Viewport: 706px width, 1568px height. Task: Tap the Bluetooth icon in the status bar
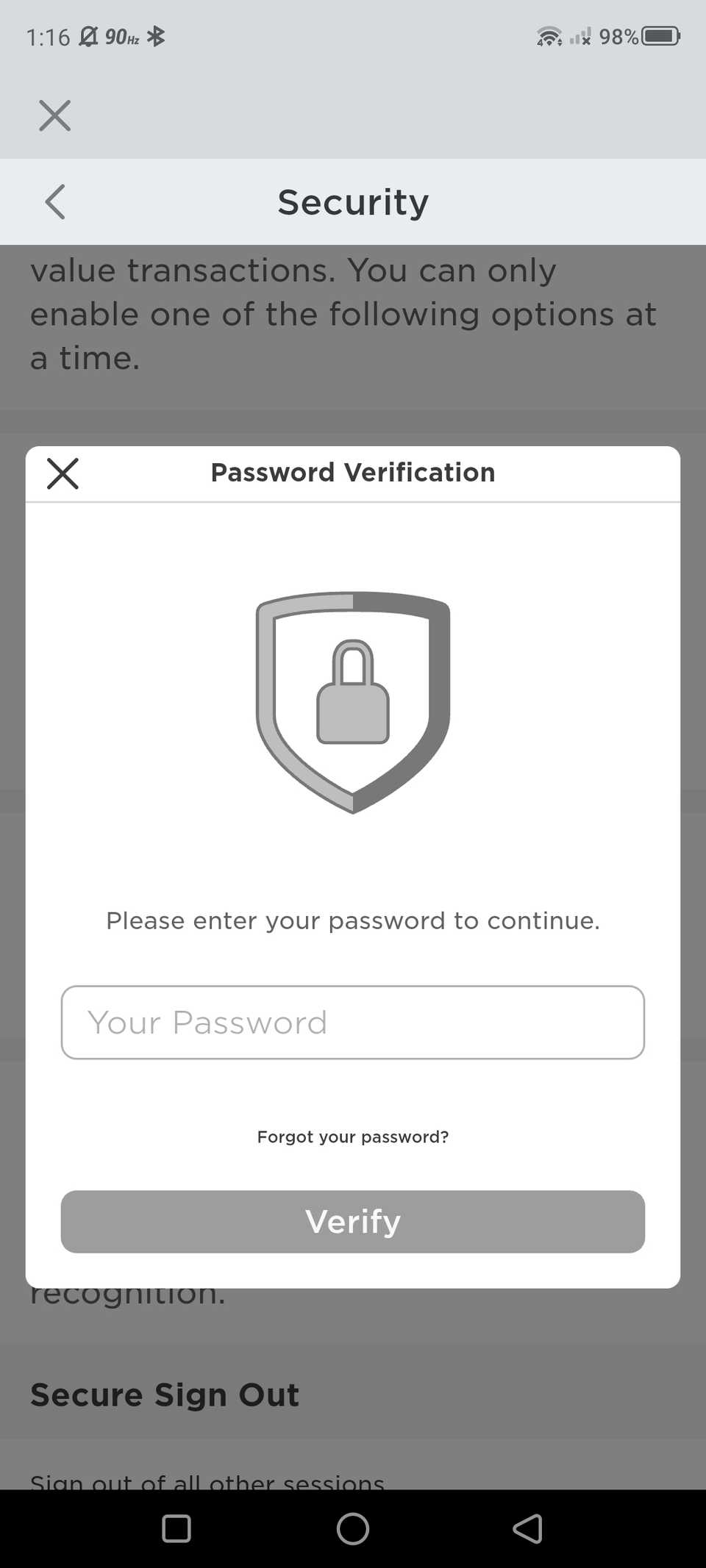[x=156, y=35]
